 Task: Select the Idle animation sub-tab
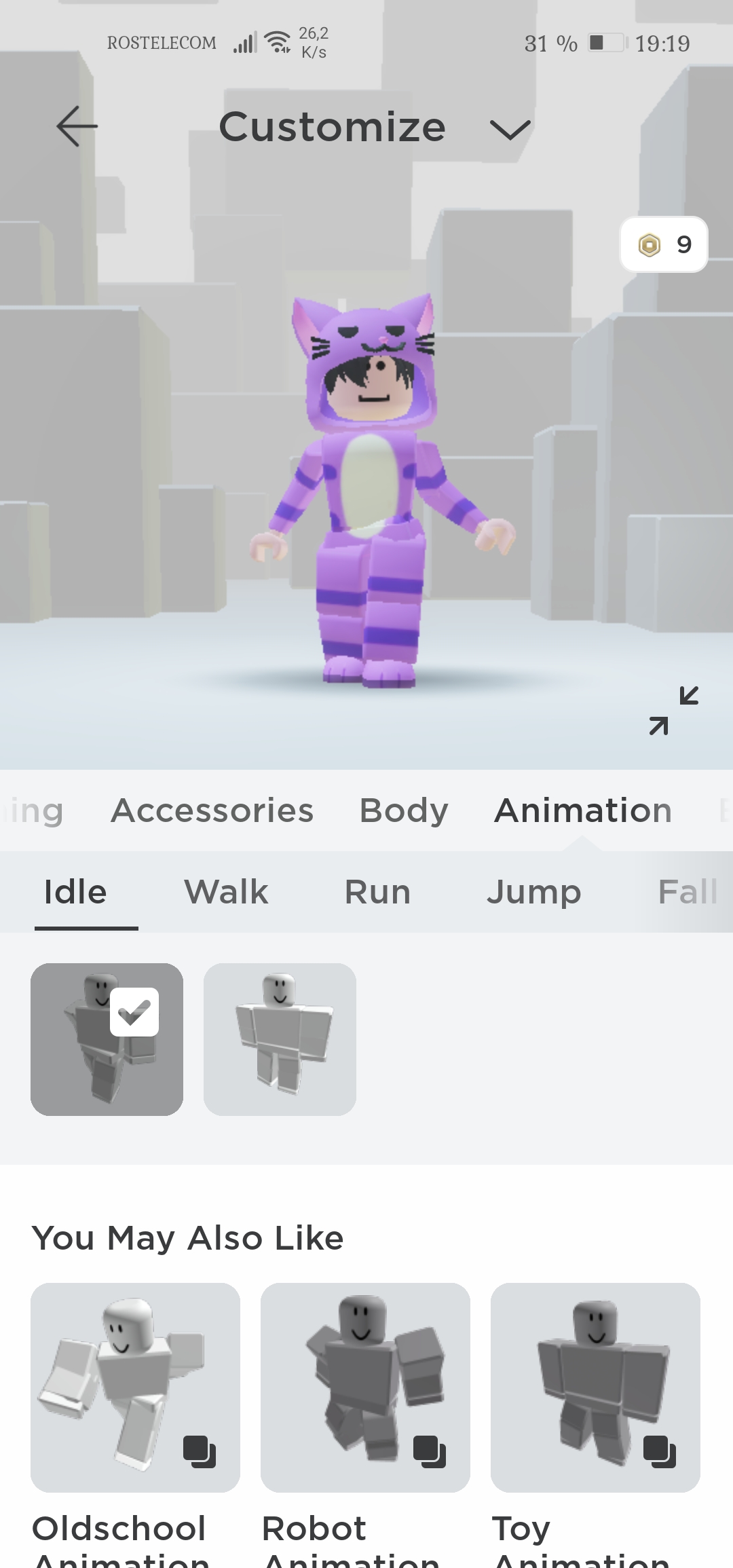(75, 892)
